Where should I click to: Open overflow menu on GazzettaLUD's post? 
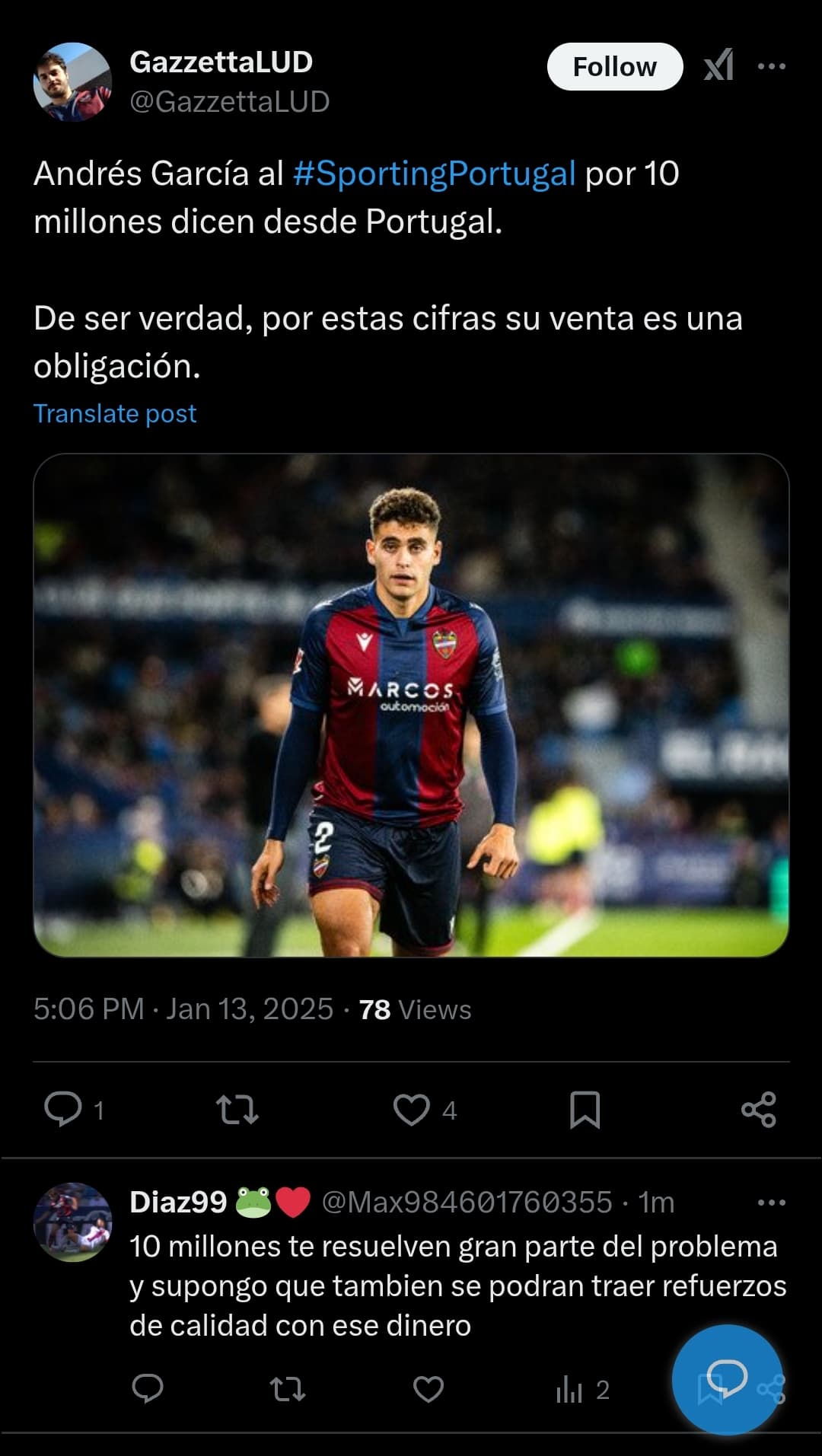[772, 66]
